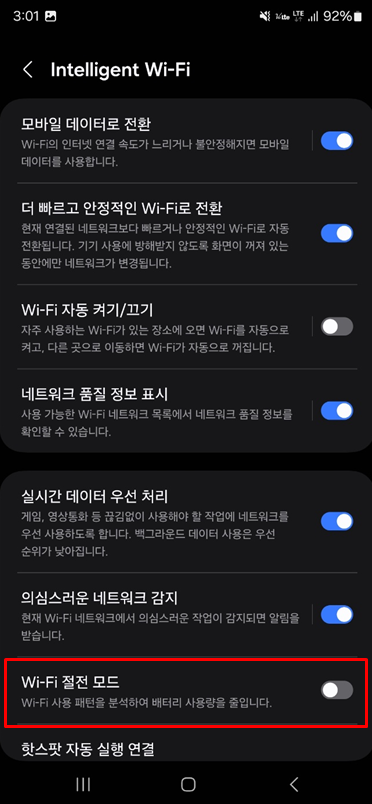Go back from Intelligent Wi-Fi
The width and height of the screenshot is (372, 804).
coord(28,70)
